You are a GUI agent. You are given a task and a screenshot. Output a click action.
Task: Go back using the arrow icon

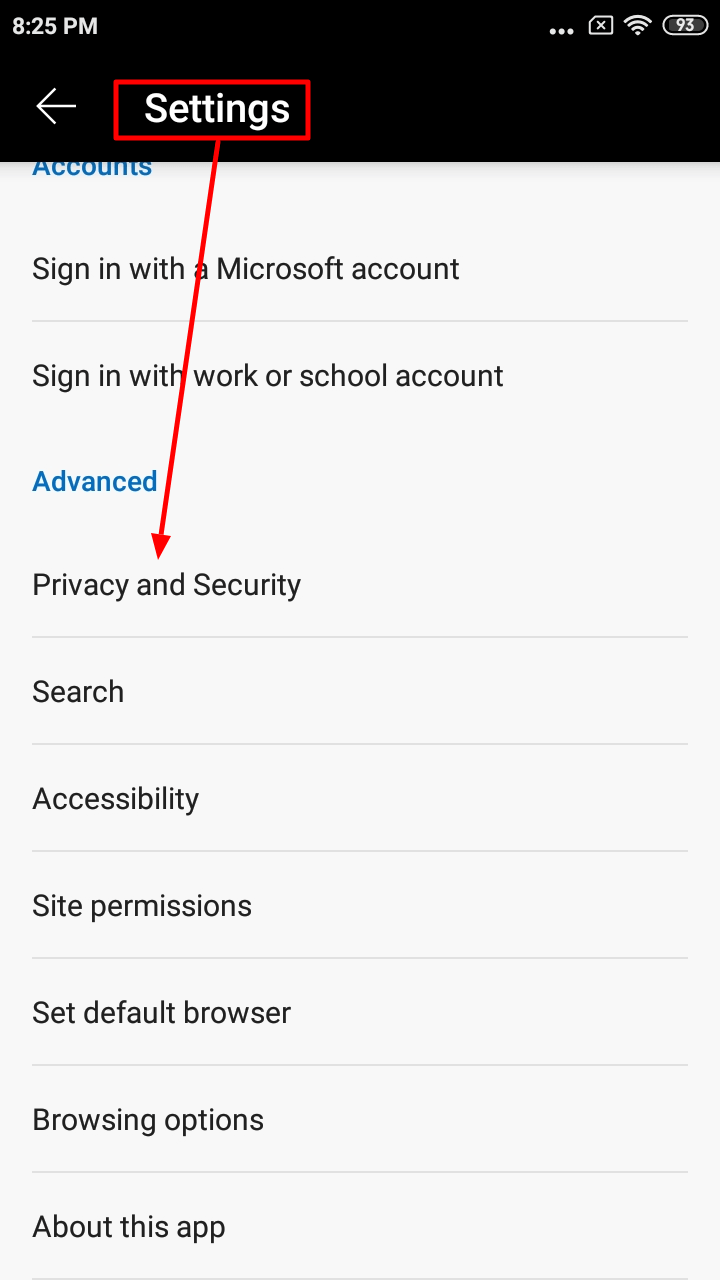click(56, 106)
